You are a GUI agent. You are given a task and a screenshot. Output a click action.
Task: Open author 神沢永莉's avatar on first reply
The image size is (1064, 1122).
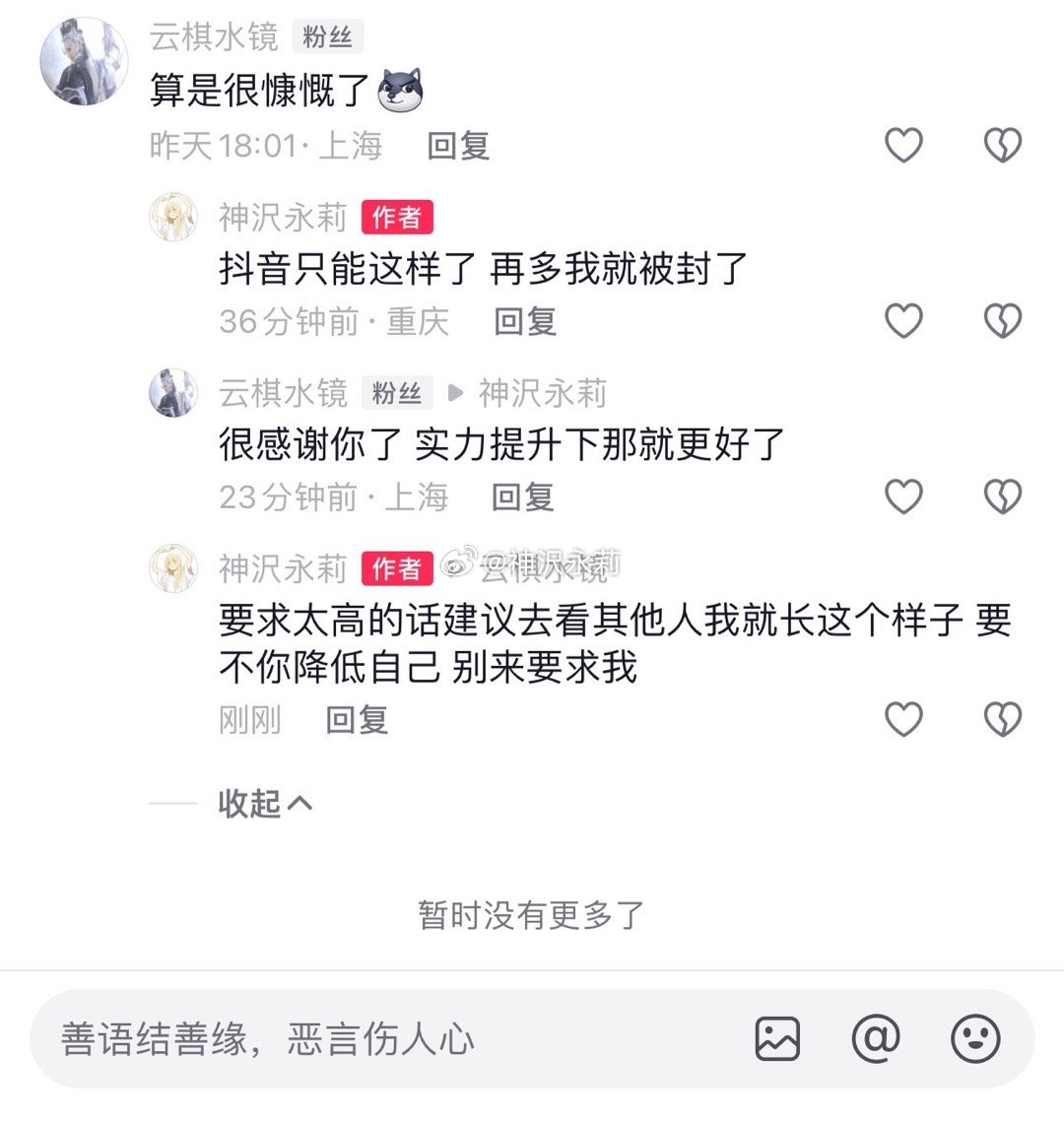click(172, 218)
